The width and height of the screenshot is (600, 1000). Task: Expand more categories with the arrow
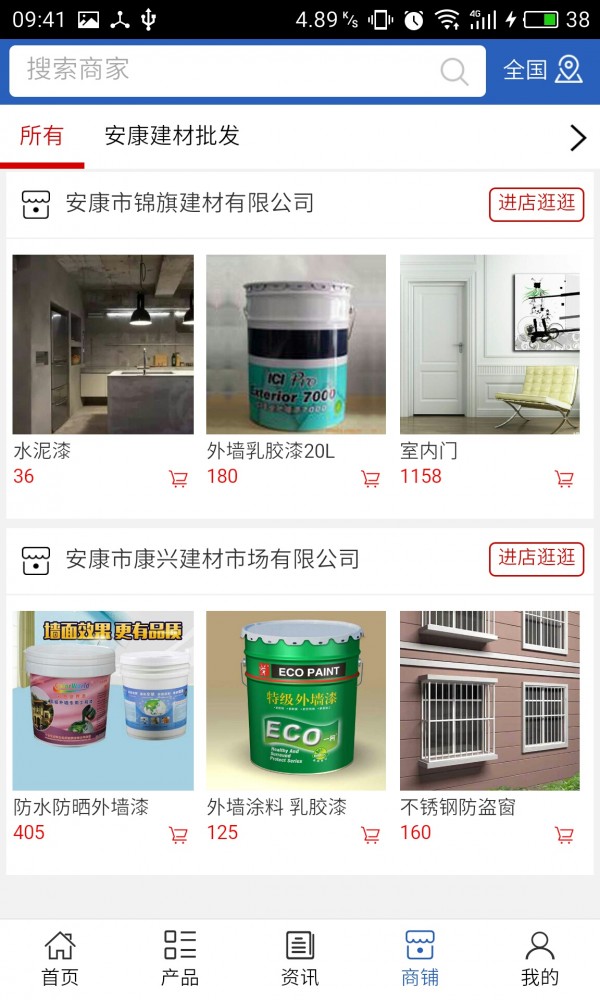coord(577,138)
